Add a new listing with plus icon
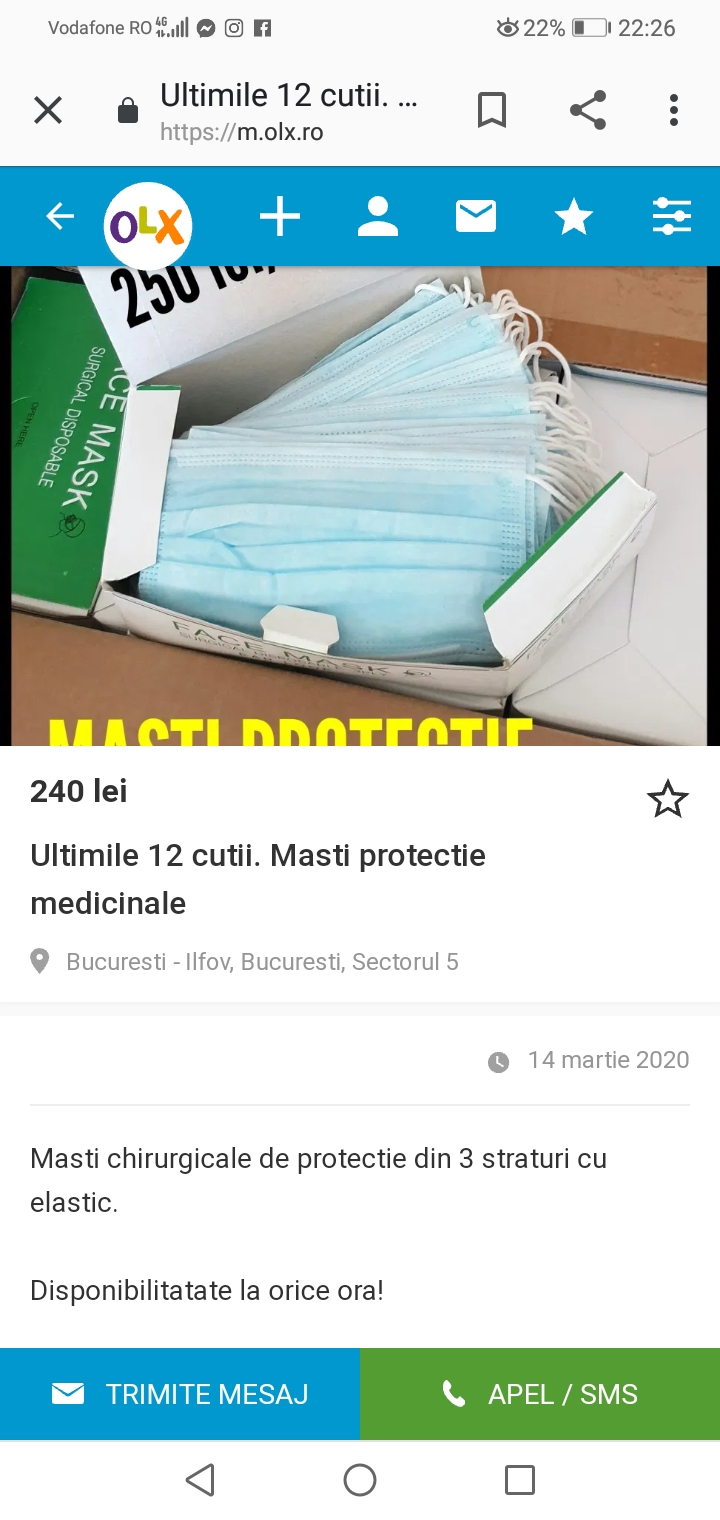This screenshot has width=720, height=1520. coord(280,216)
